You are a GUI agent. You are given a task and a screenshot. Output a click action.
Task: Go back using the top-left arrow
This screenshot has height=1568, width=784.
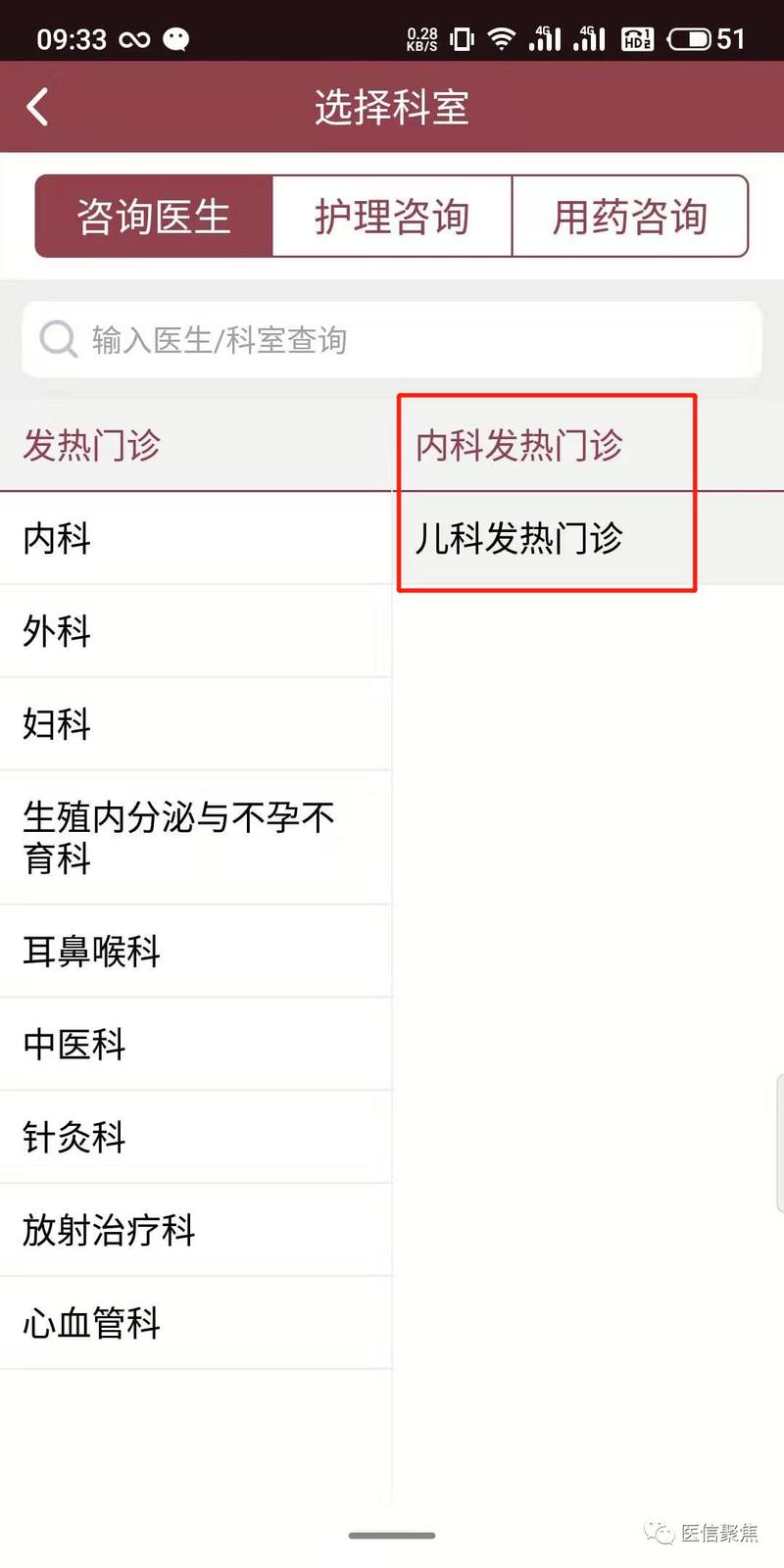(x=38, y=107)
